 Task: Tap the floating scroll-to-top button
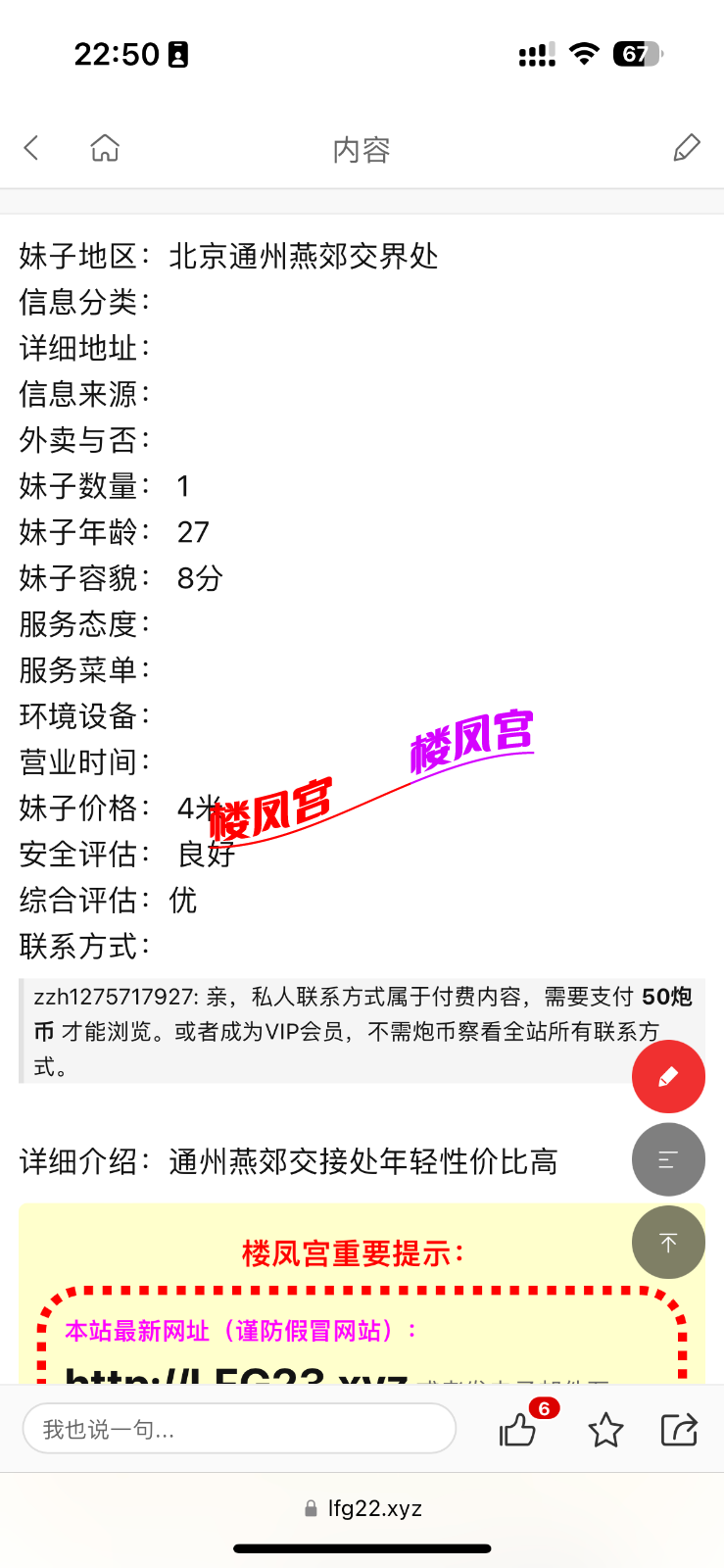668,1242
